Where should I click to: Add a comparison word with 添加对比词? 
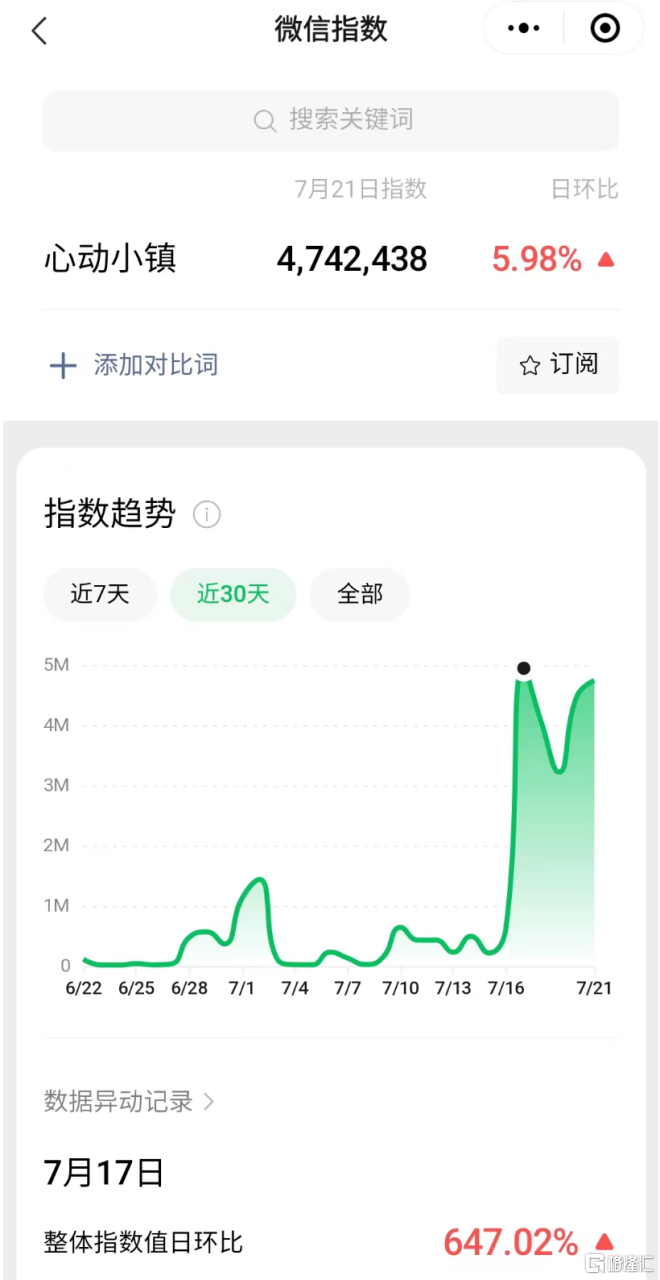(x=134, y=365)
